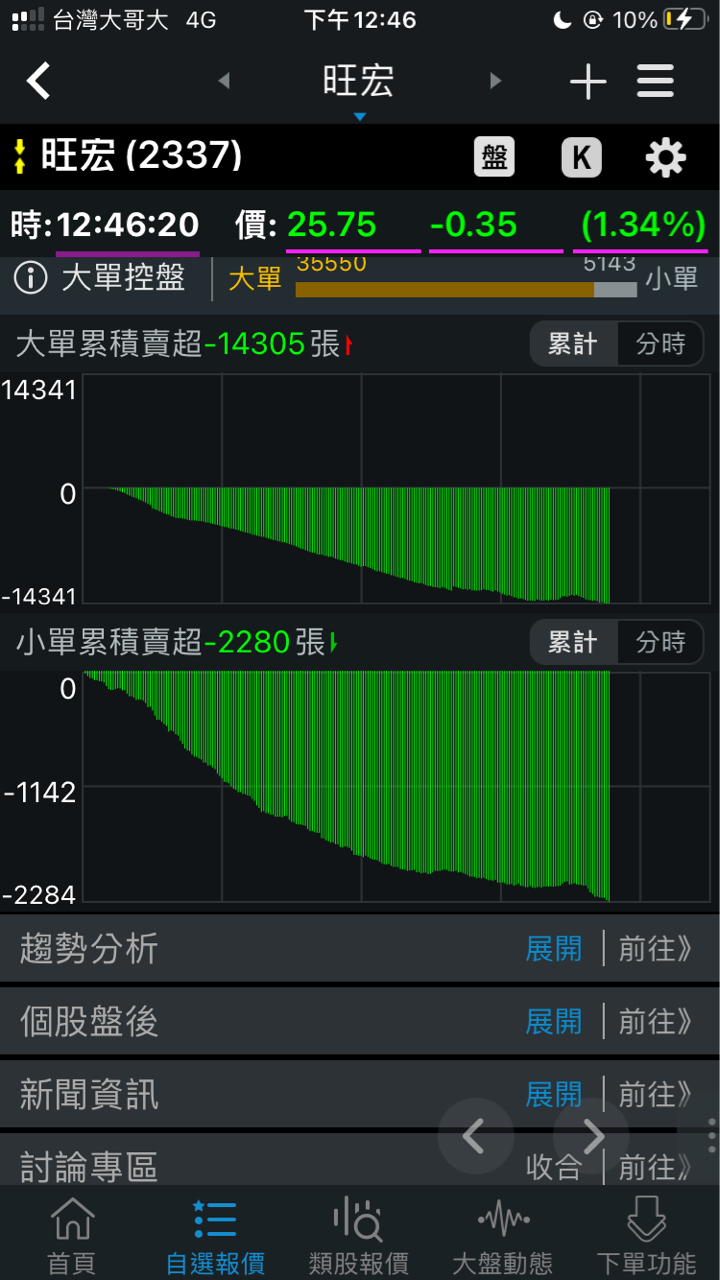Switch to the previous stock with left triangle
This screenshot has height=1280, width=720.
[224, 81]
